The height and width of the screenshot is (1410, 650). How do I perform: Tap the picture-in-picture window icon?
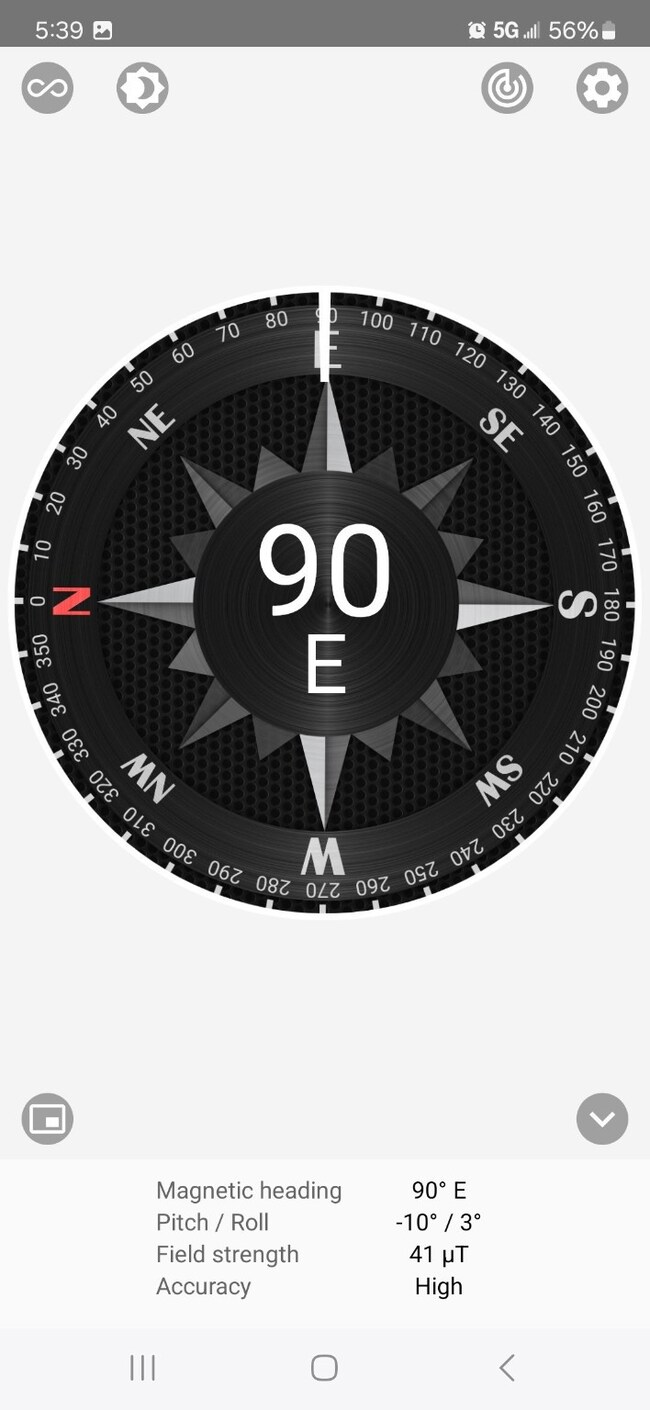point(47,1118)
